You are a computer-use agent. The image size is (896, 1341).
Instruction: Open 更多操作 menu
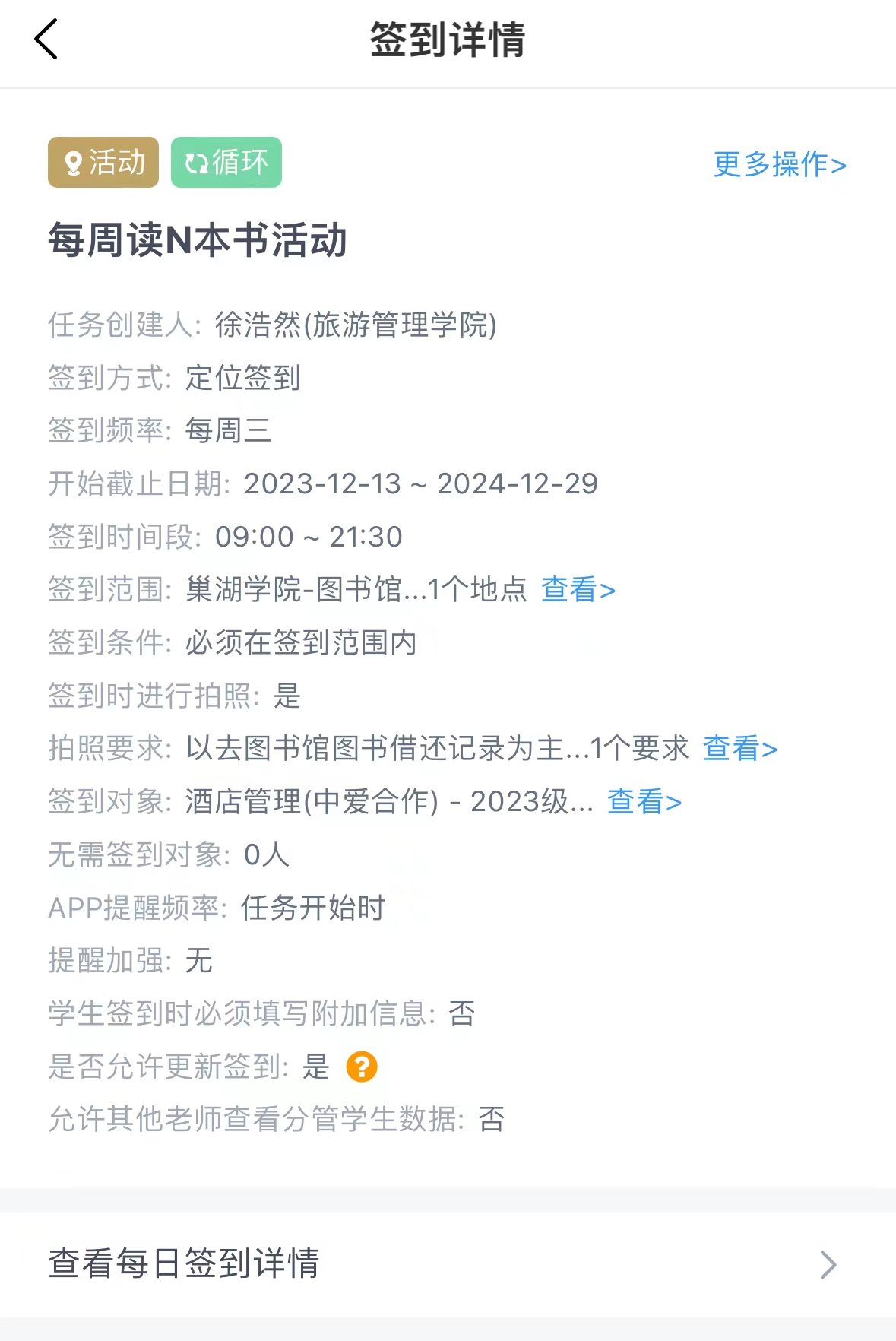(x=779, y=164)
